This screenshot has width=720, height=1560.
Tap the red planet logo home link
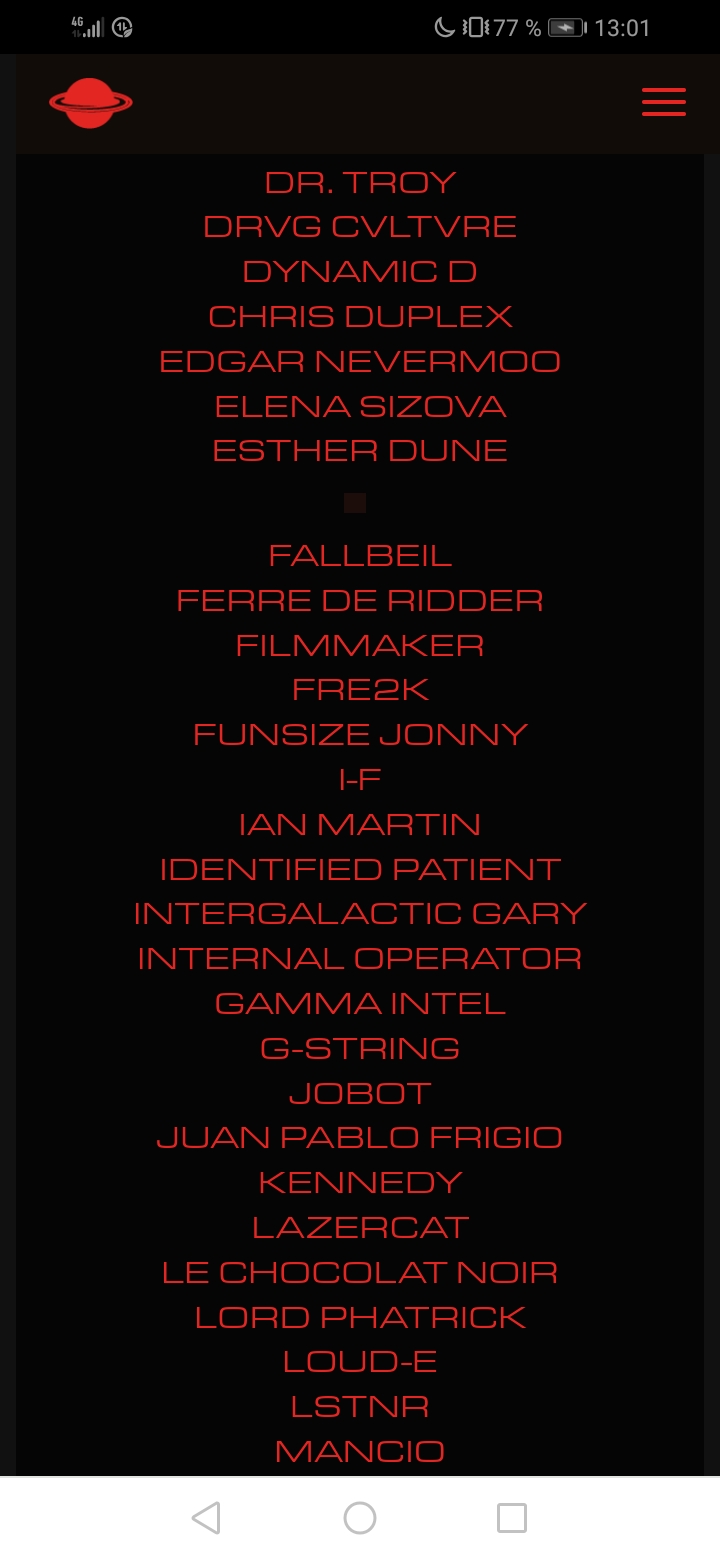click(90, 103)
